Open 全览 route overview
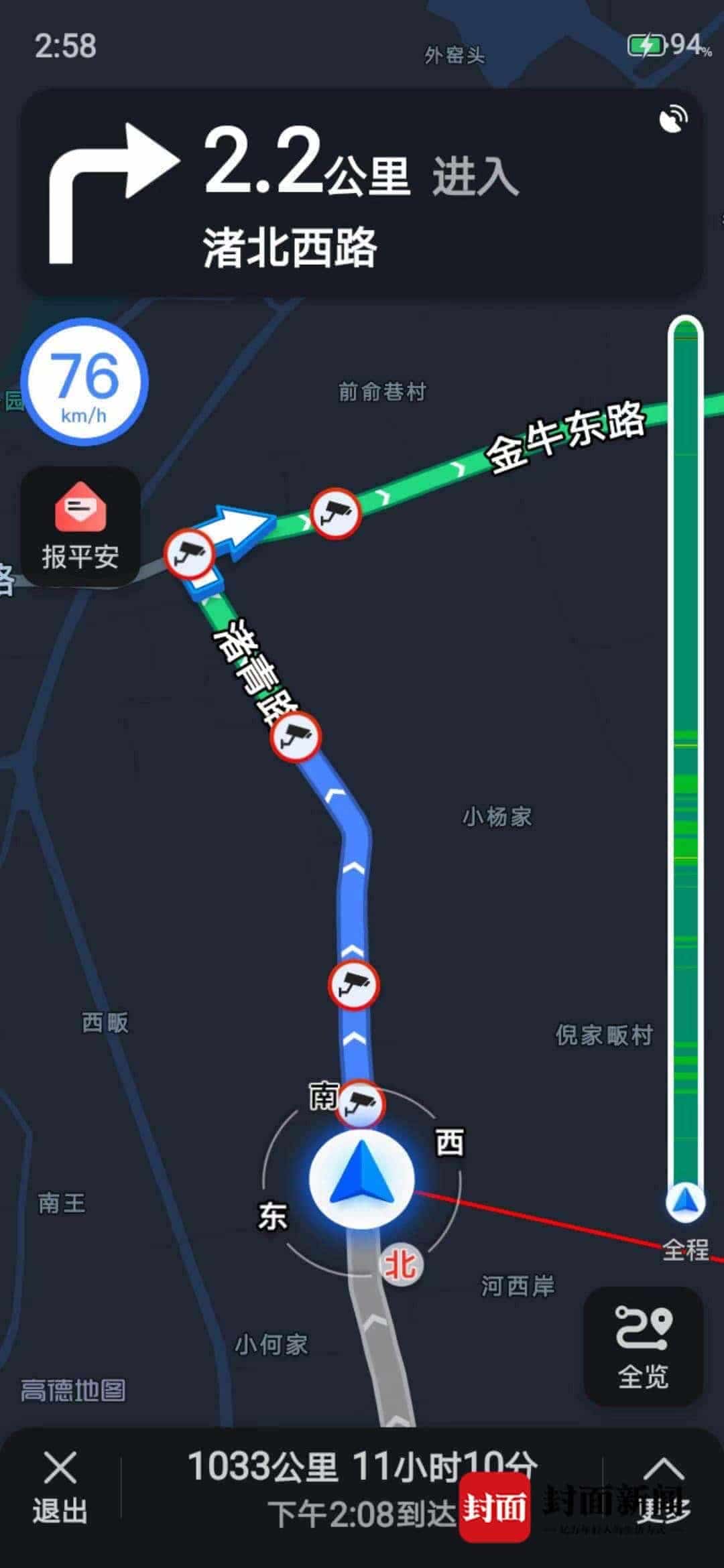724x1568 pixels. coord(643,1346)
